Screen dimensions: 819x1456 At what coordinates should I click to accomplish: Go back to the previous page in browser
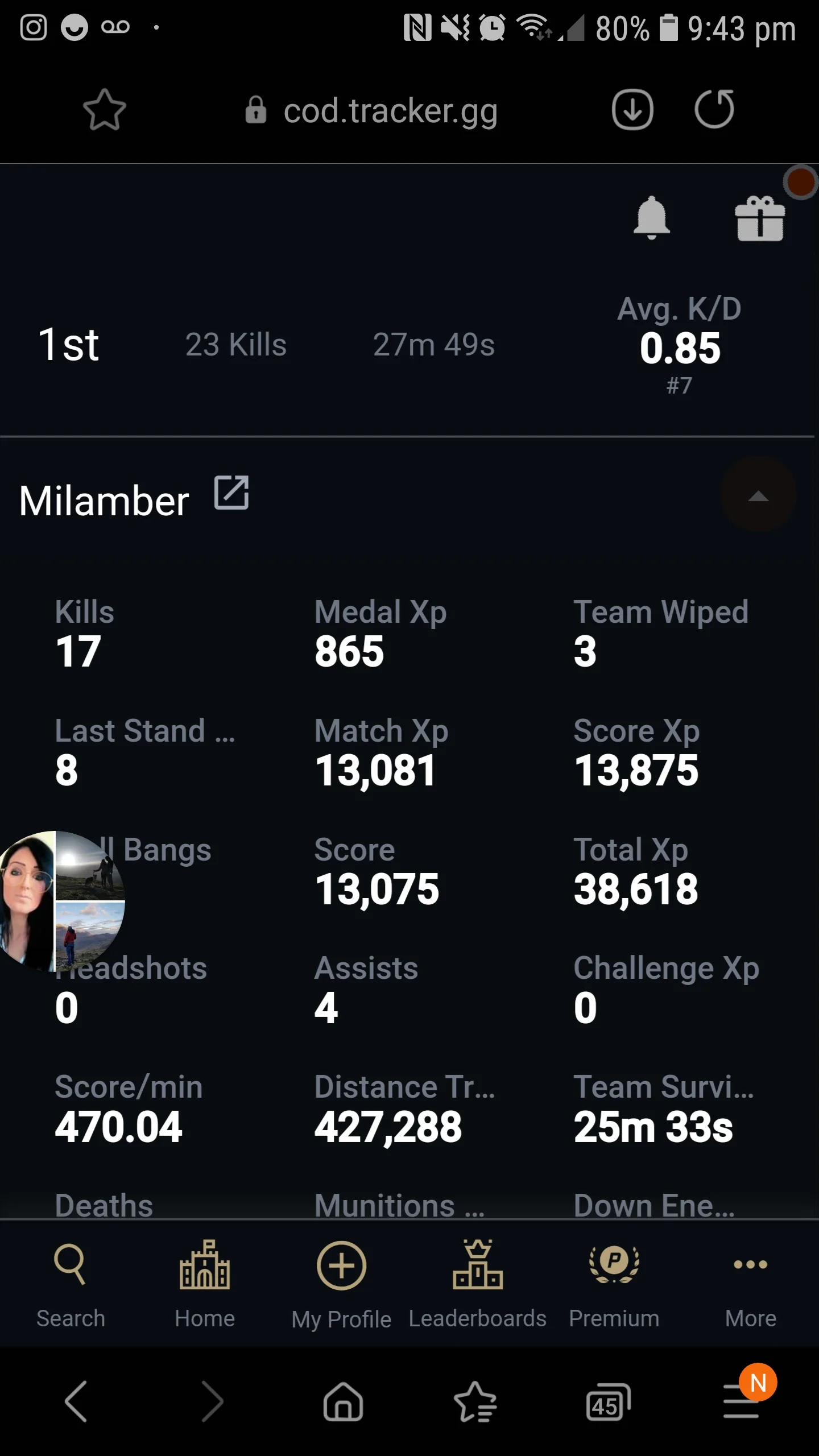pos(76,1402)
